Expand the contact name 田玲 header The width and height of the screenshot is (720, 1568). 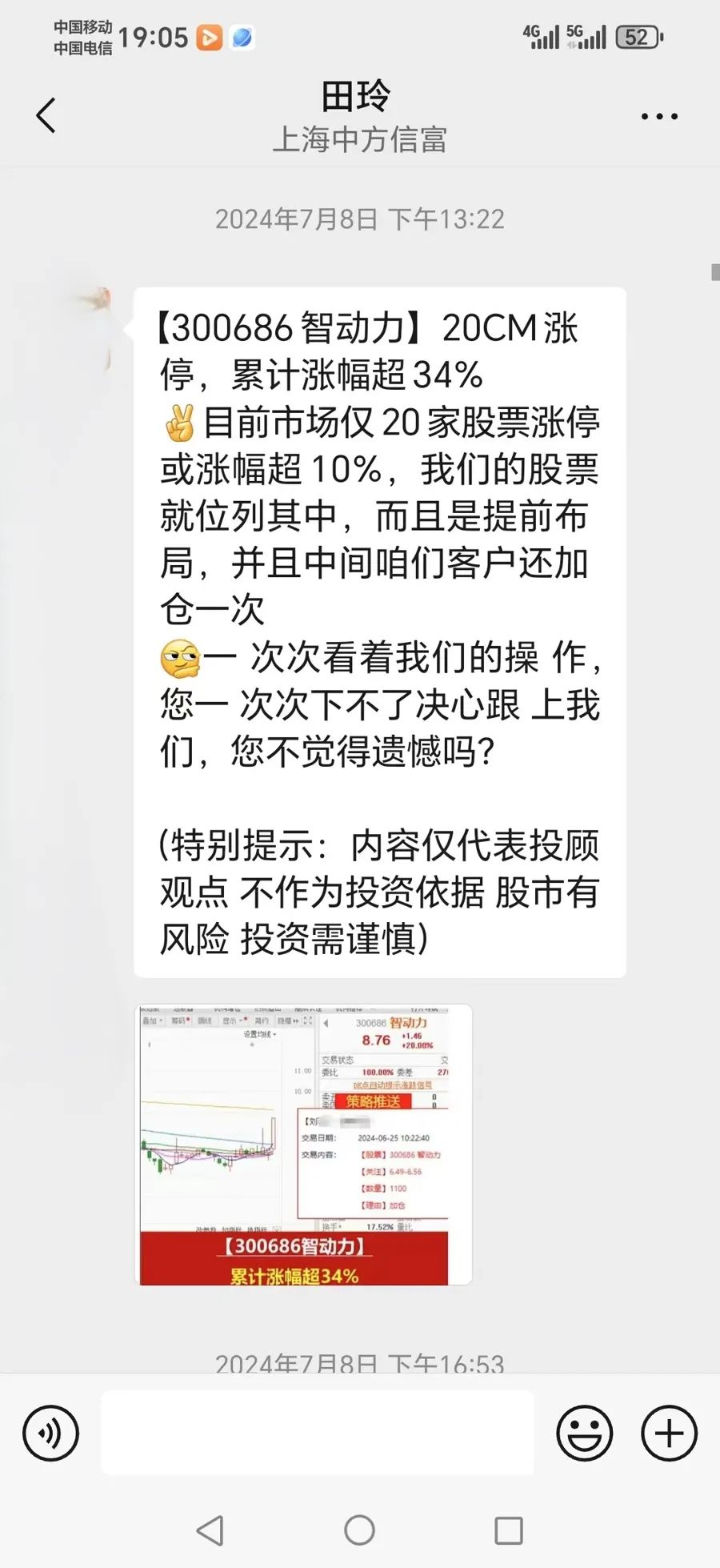[359, 96]
